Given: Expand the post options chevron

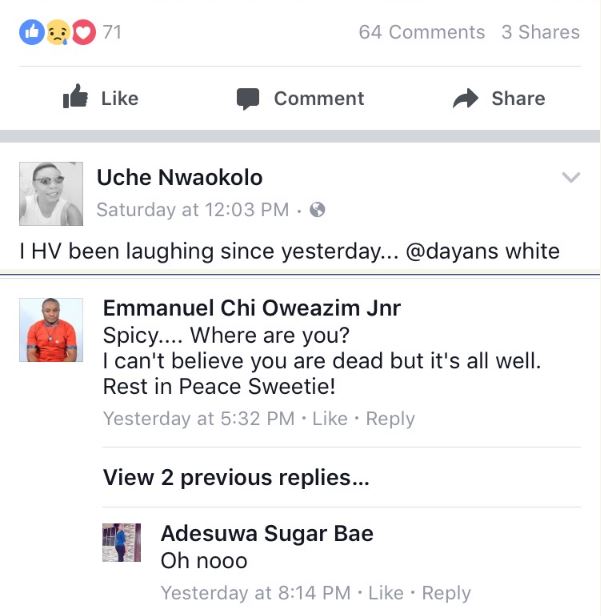Looking at the screenshot, I should [x=570, y=178].
